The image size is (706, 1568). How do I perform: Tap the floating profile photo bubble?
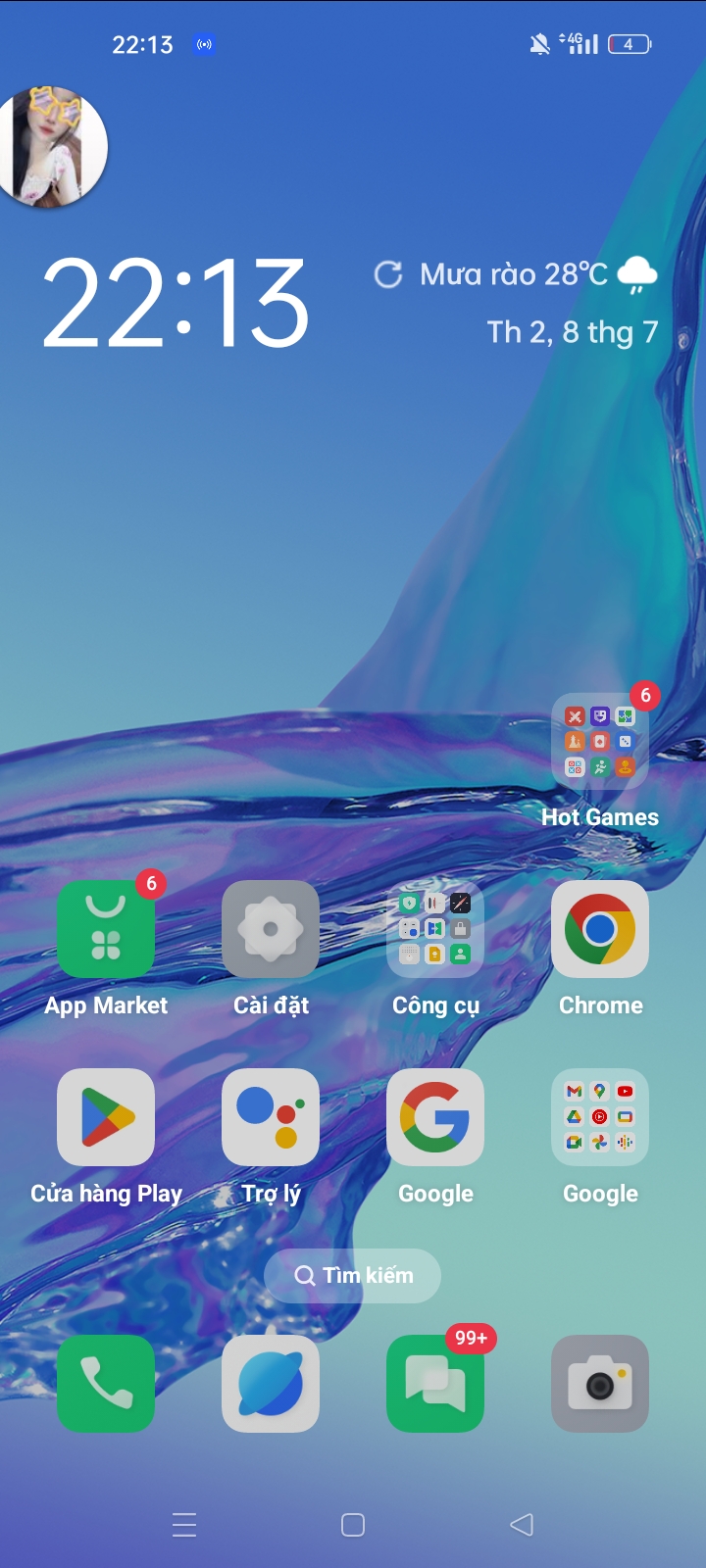tap(53, 147)
